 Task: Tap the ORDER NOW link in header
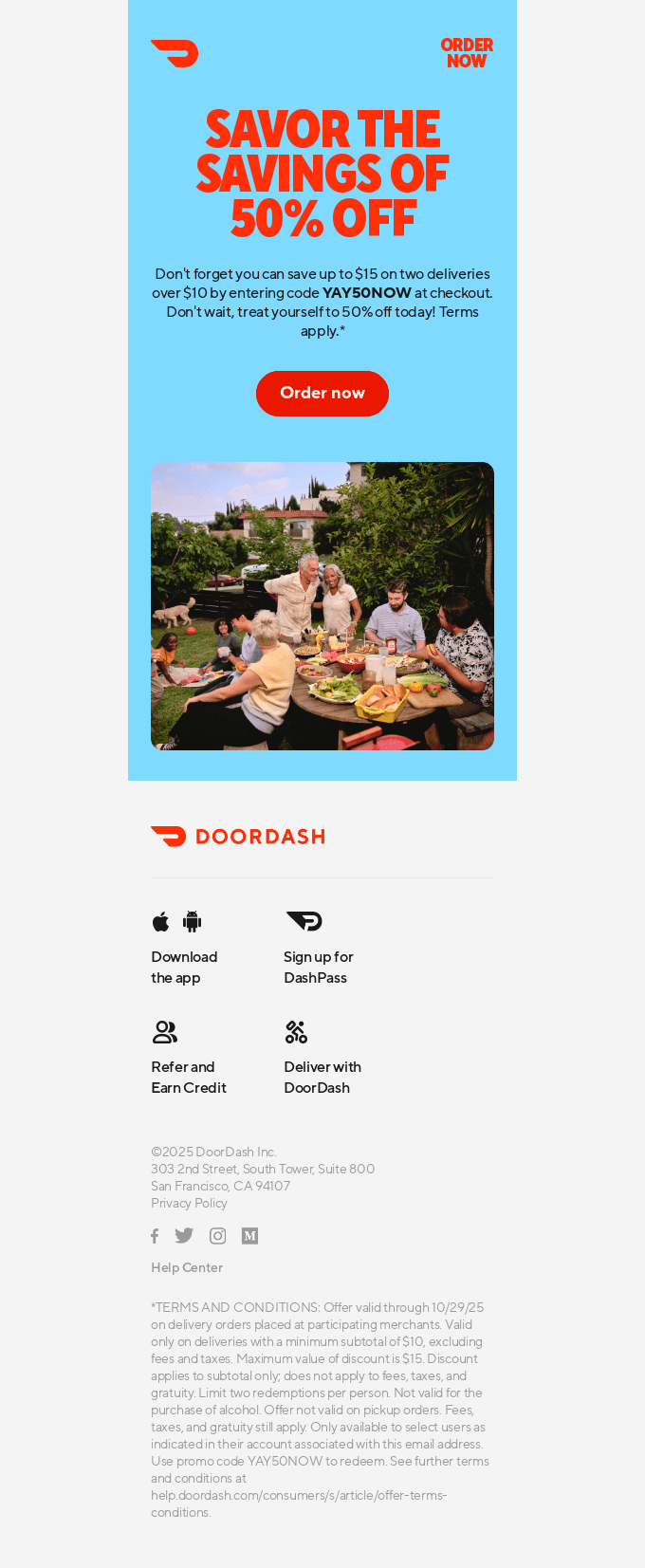466,53
